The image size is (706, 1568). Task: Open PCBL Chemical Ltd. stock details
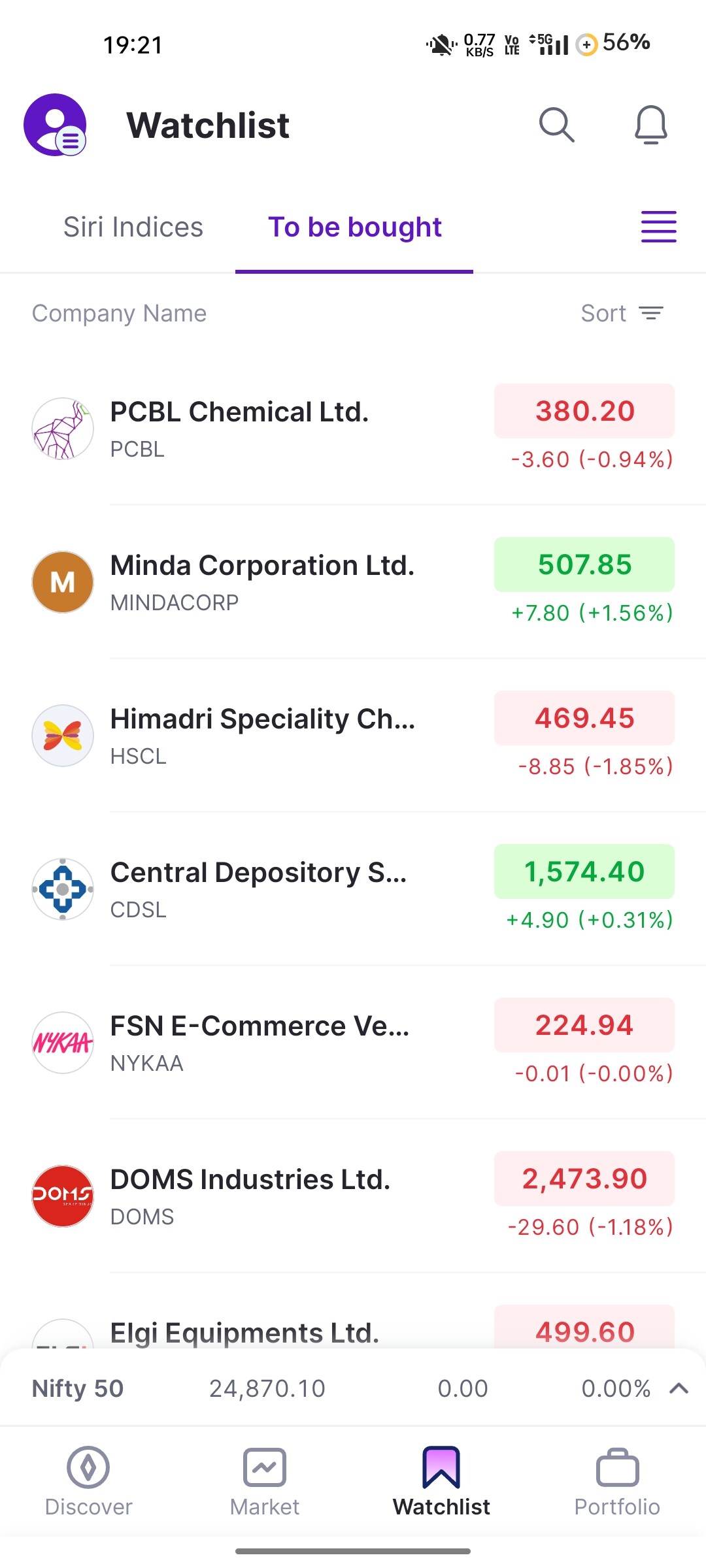pos(239,429)
